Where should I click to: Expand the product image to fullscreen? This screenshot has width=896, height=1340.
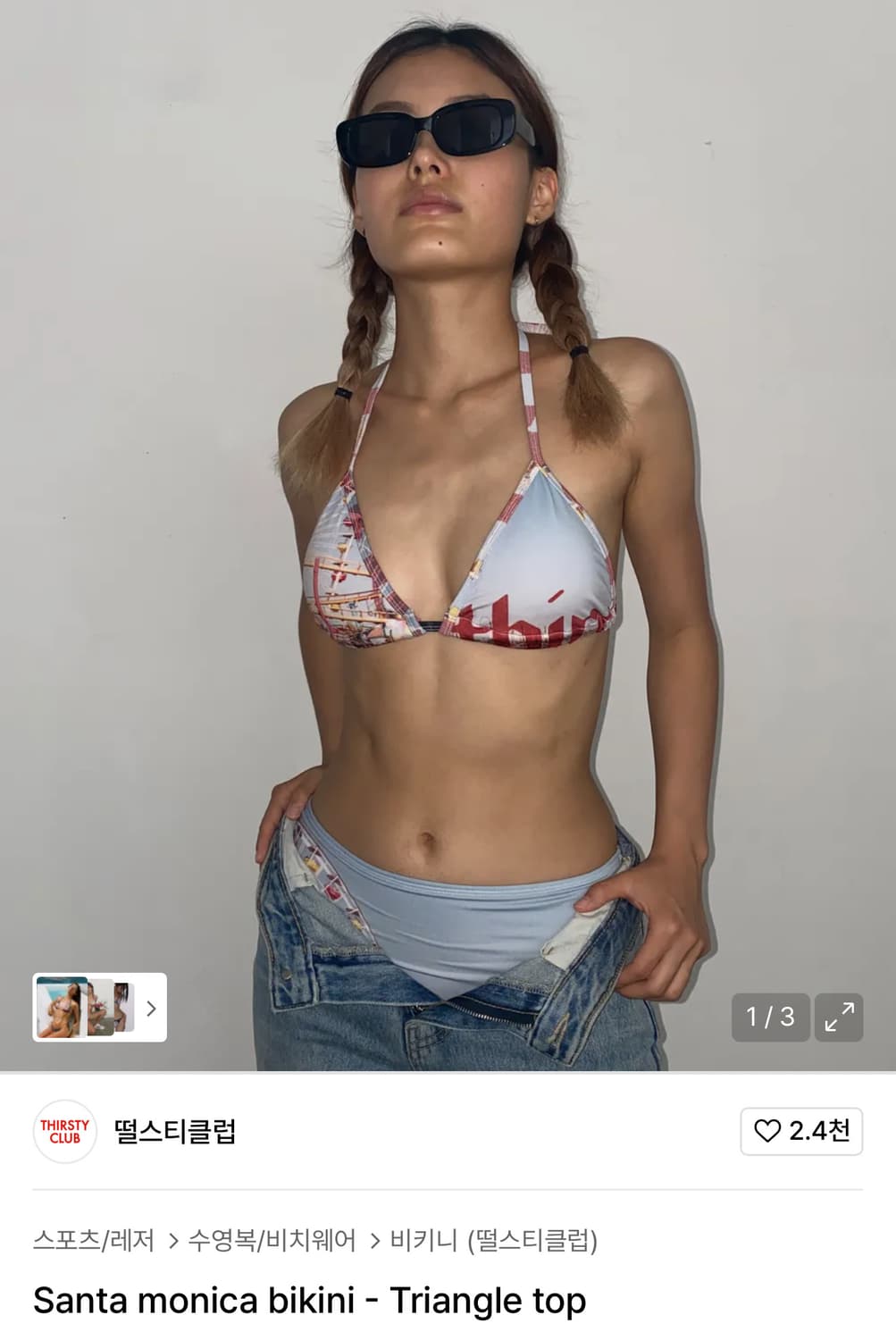[x=838, y=1017]
